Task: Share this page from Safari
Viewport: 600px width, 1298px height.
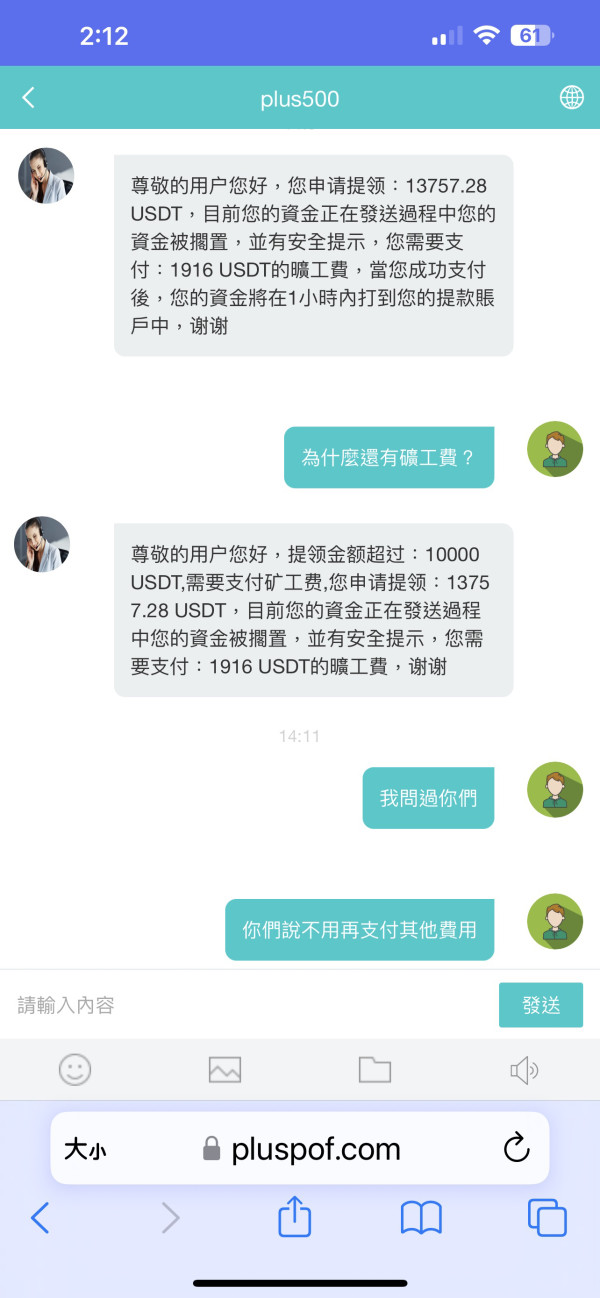Action: (x=294, y=1216)
